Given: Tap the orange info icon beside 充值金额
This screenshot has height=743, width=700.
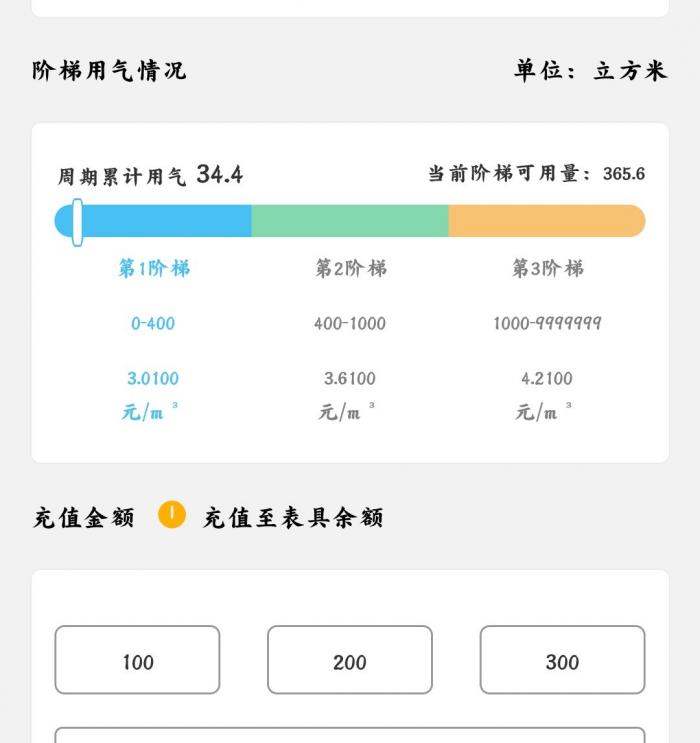Looking at the screenshot, I should click(172, 516).
